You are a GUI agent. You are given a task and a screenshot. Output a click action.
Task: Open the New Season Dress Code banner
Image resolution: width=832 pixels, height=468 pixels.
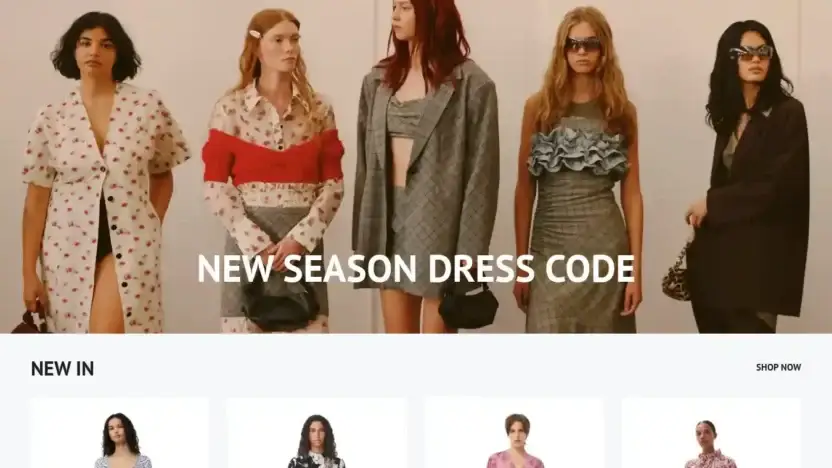coord(415,268)
